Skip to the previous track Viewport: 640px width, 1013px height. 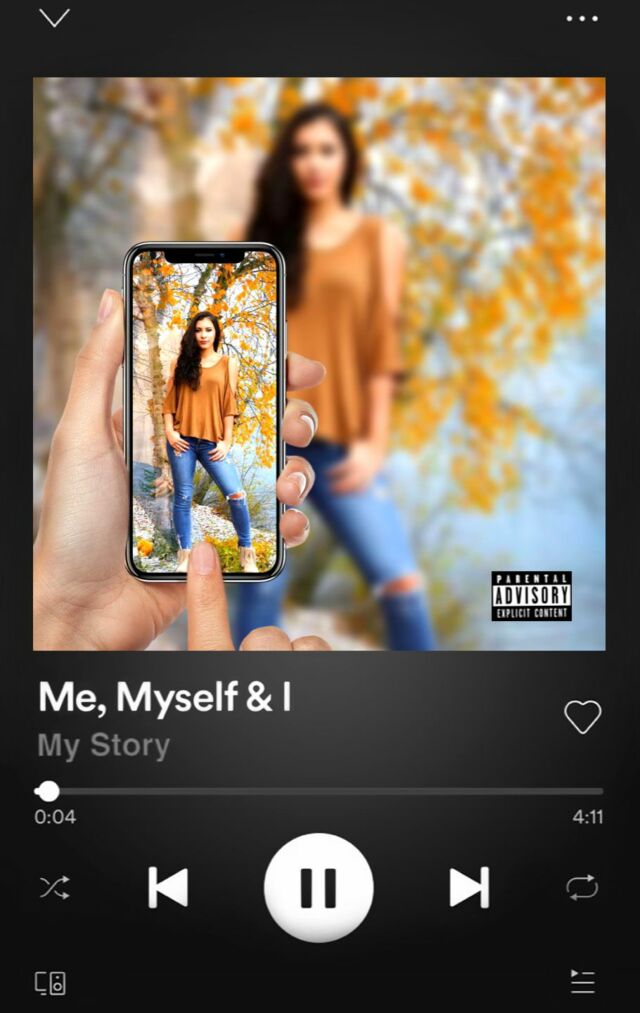[x=168, y=887]
